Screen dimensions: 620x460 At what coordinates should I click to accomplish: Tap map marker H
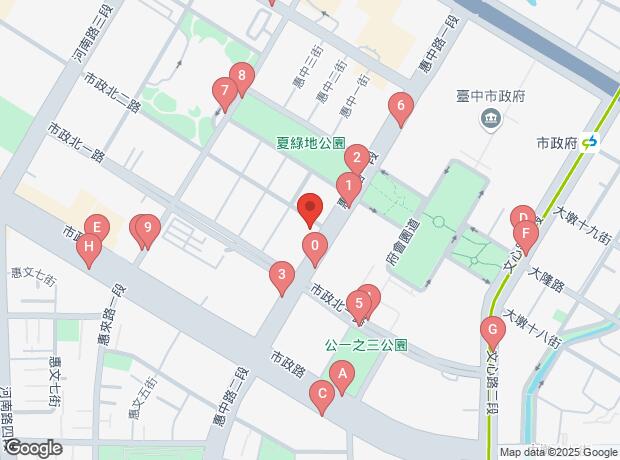click(x=89, y=248)
